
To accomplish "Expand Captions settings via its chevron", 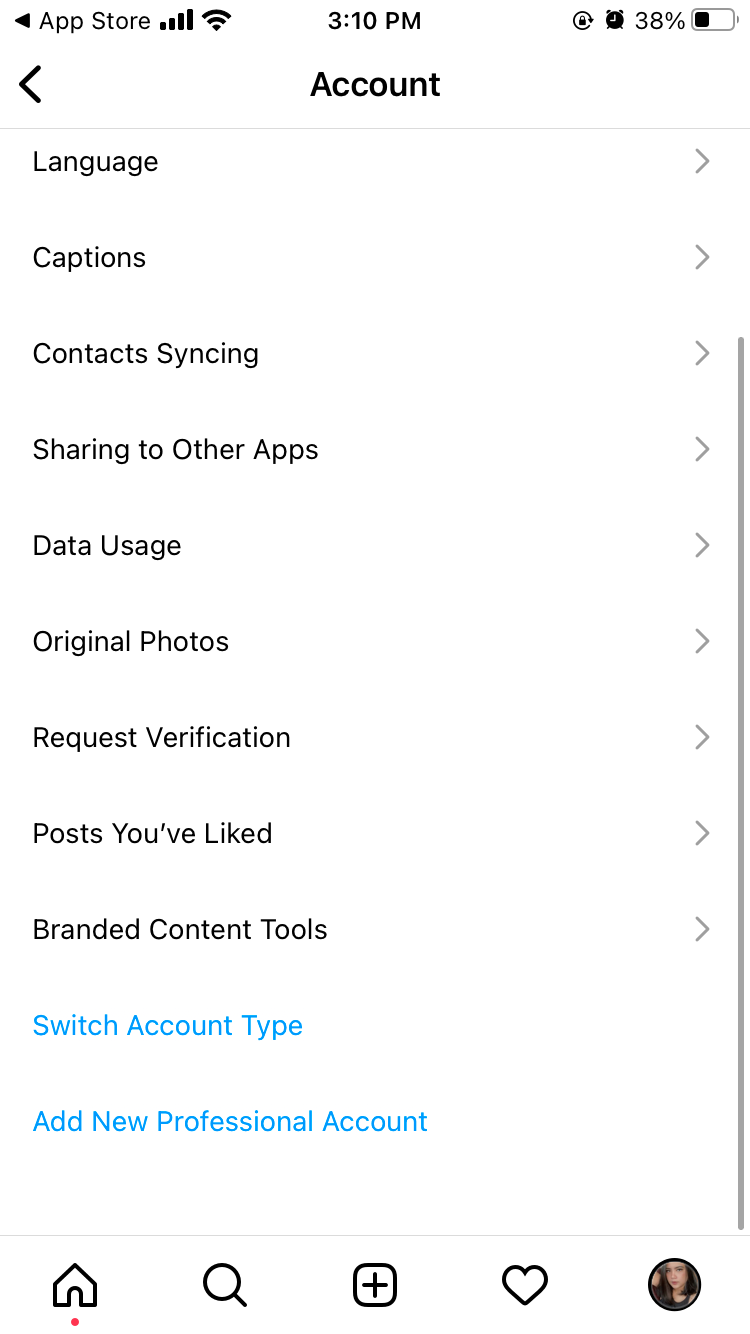I will (701, 257).
